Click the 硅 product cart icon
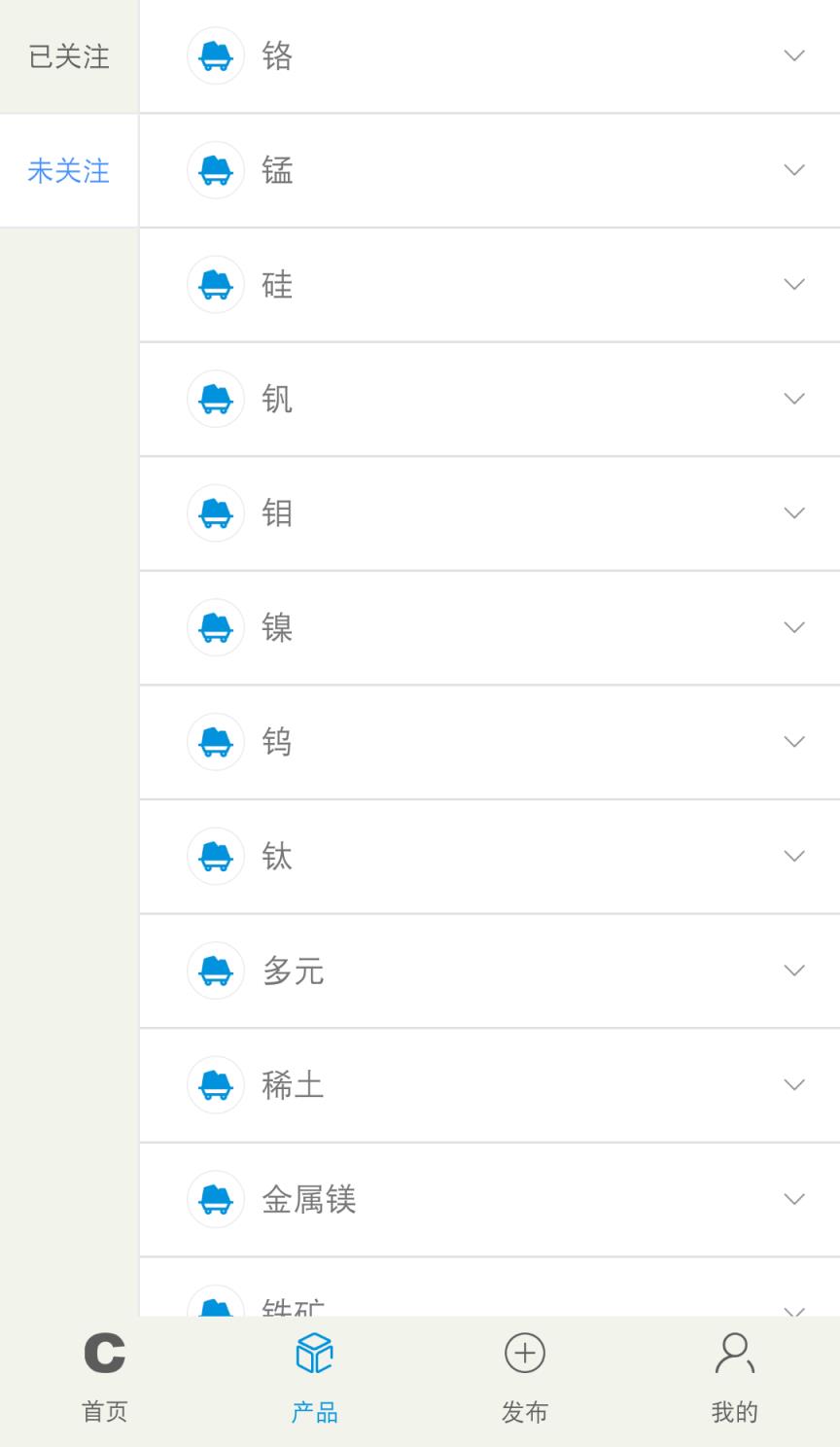Screen dimensions: 840x1447 [x=215, y=285]
